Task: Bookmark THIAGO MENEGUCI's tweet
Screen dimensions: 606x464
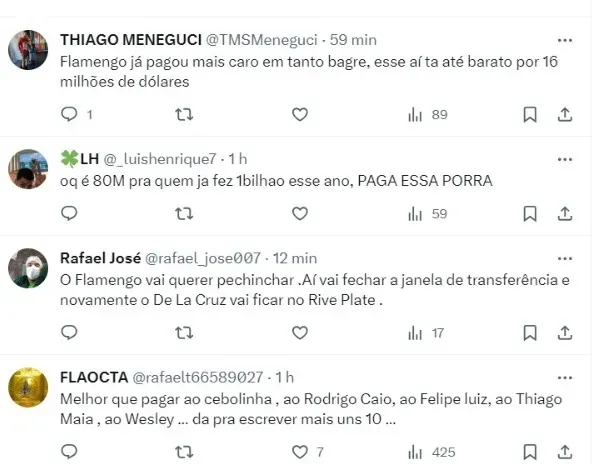Action: click(x=530, y=115)
